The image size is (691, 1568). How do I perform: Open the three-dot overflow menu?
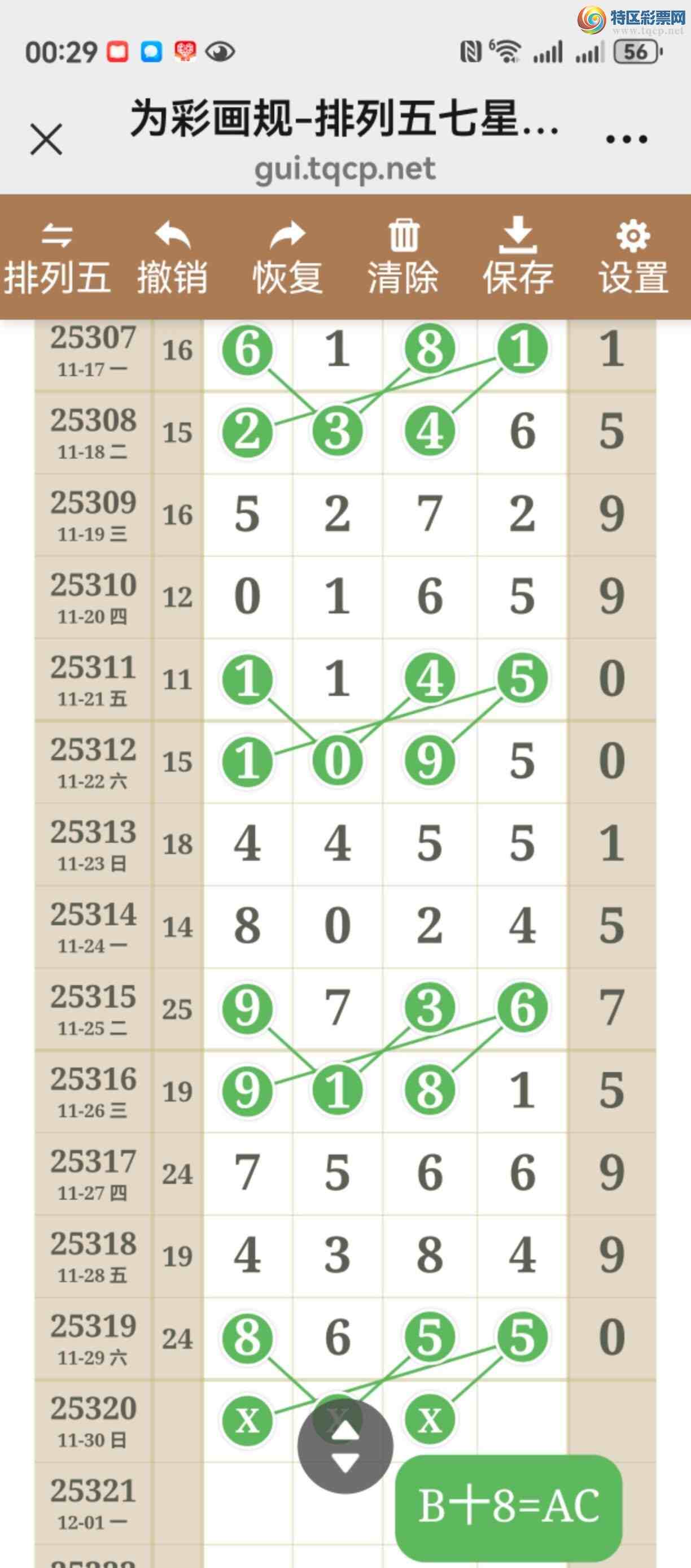tap(627, 140)
